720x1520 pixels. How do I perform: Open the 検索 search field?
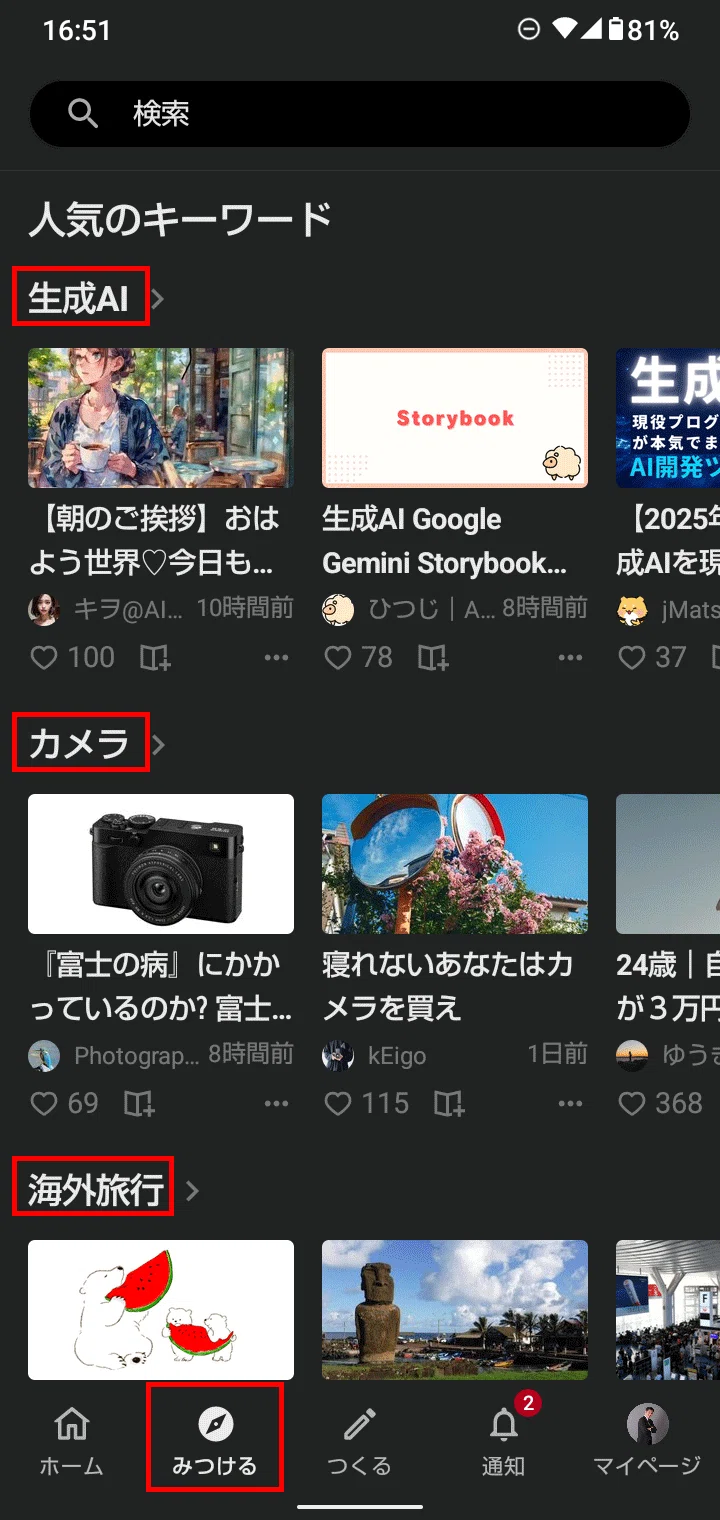click(x=360, y=114)
